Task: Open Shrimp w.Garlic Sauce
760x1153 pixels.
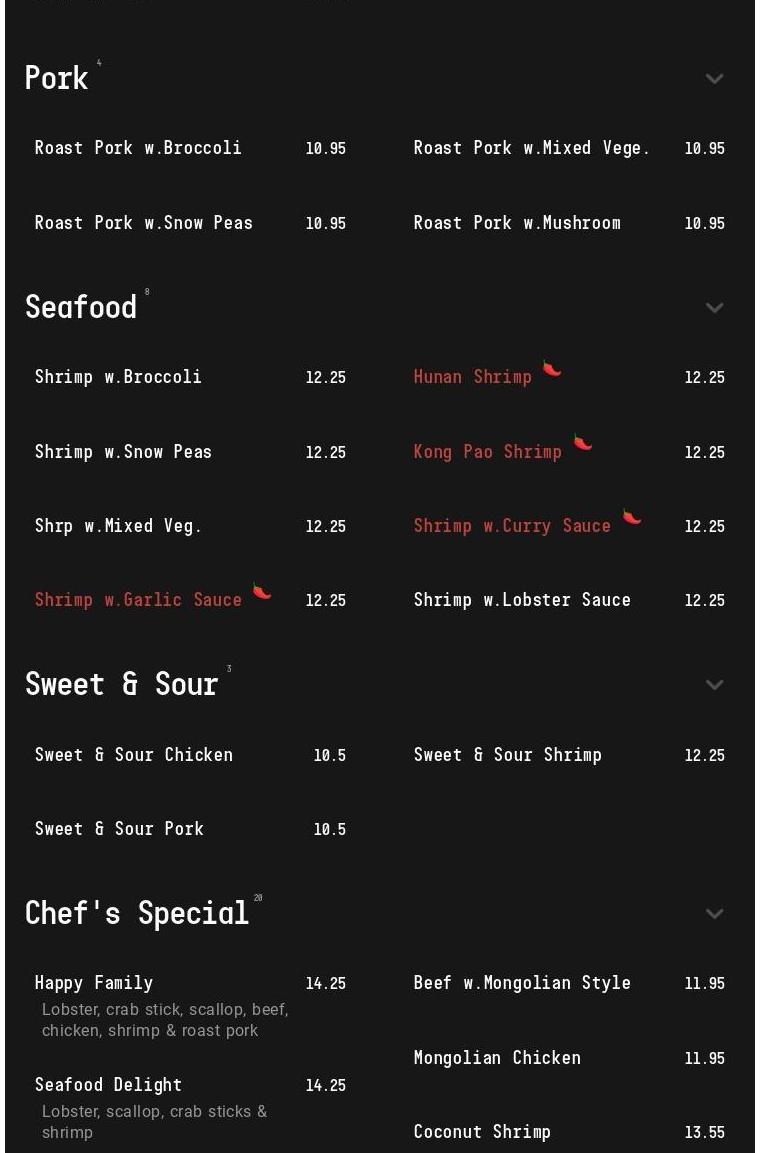Action: [138, 600]
